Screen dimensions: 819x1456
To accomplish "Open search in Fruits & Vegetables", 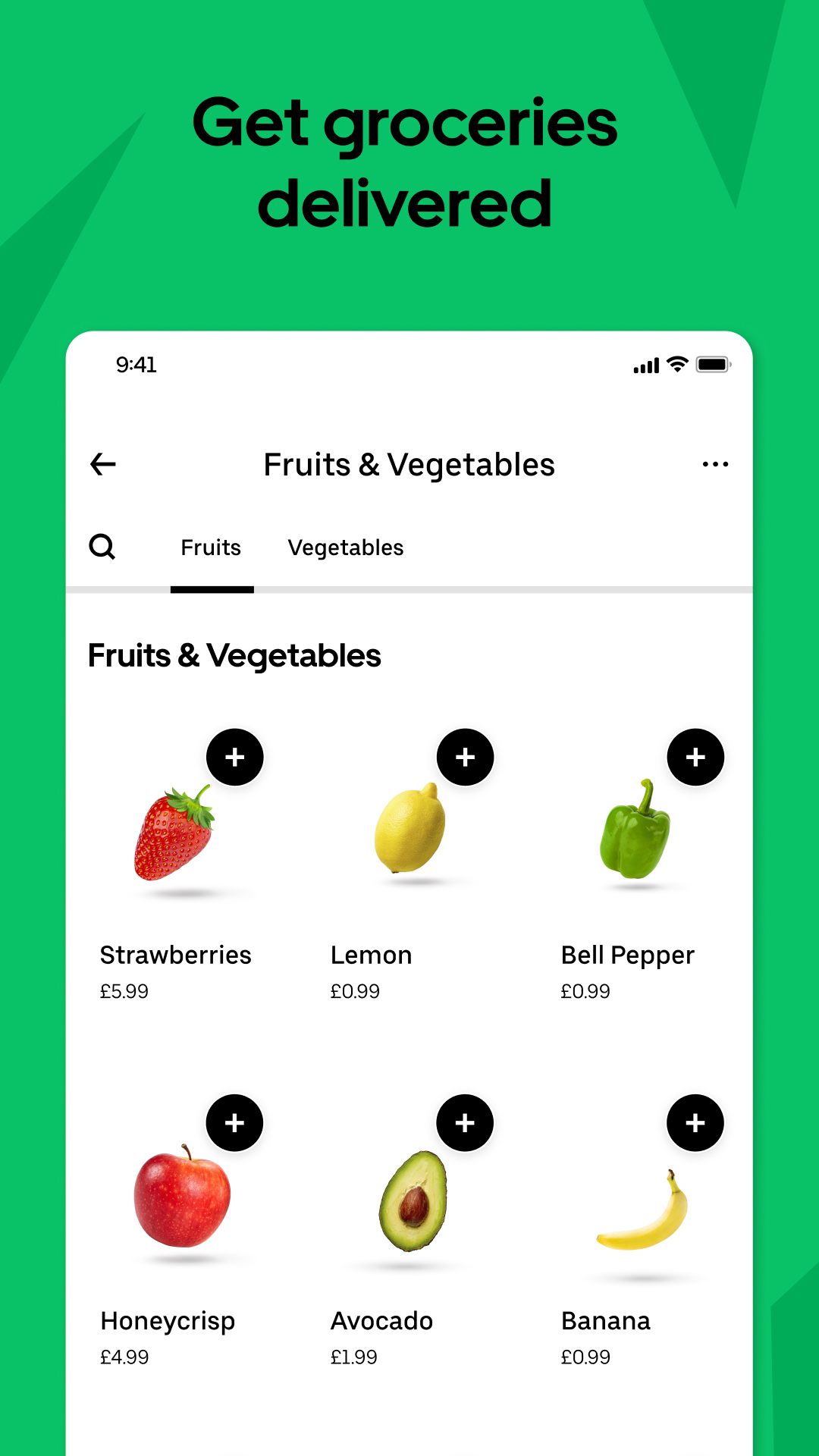I will [x=102, y=547].
